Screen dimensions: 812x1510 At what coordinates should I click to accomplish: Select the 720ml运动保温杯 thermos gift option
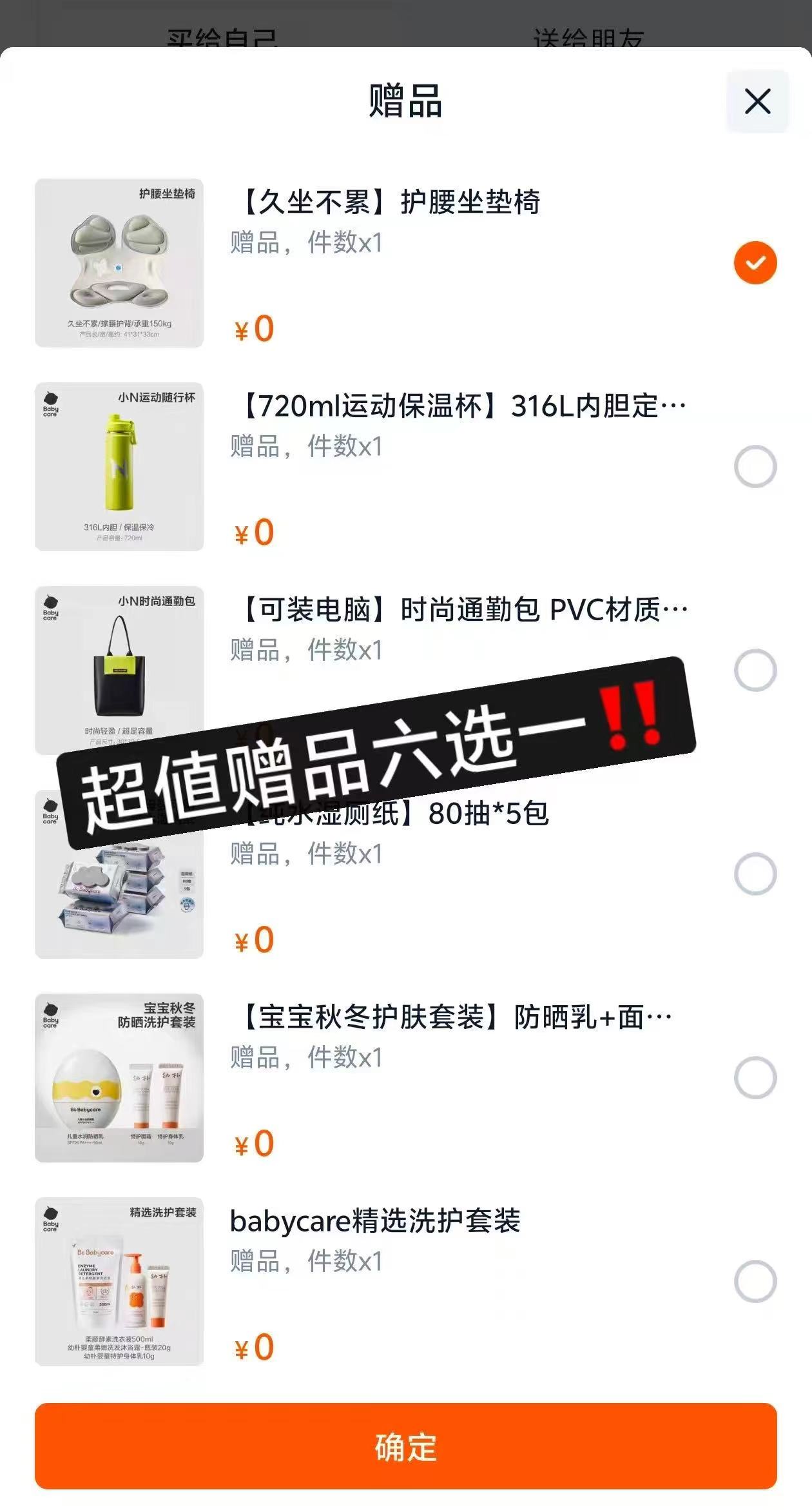pyautogui.click(x=755, y=466)
